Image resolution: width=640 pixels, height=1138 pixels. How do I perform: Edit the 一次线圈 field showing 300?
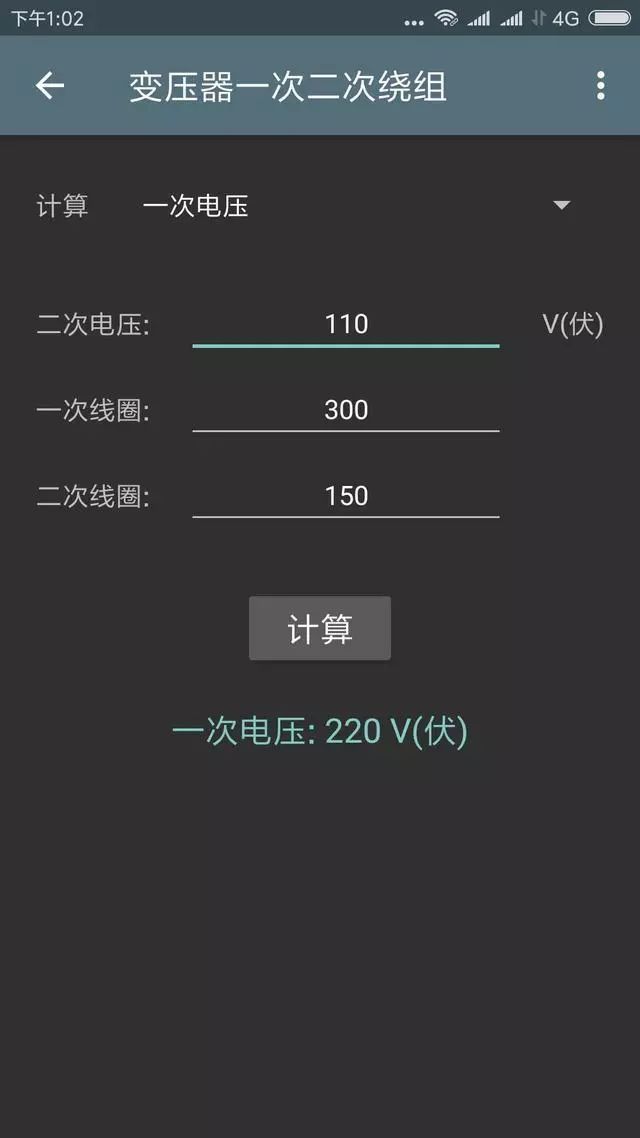pos(346,411)
